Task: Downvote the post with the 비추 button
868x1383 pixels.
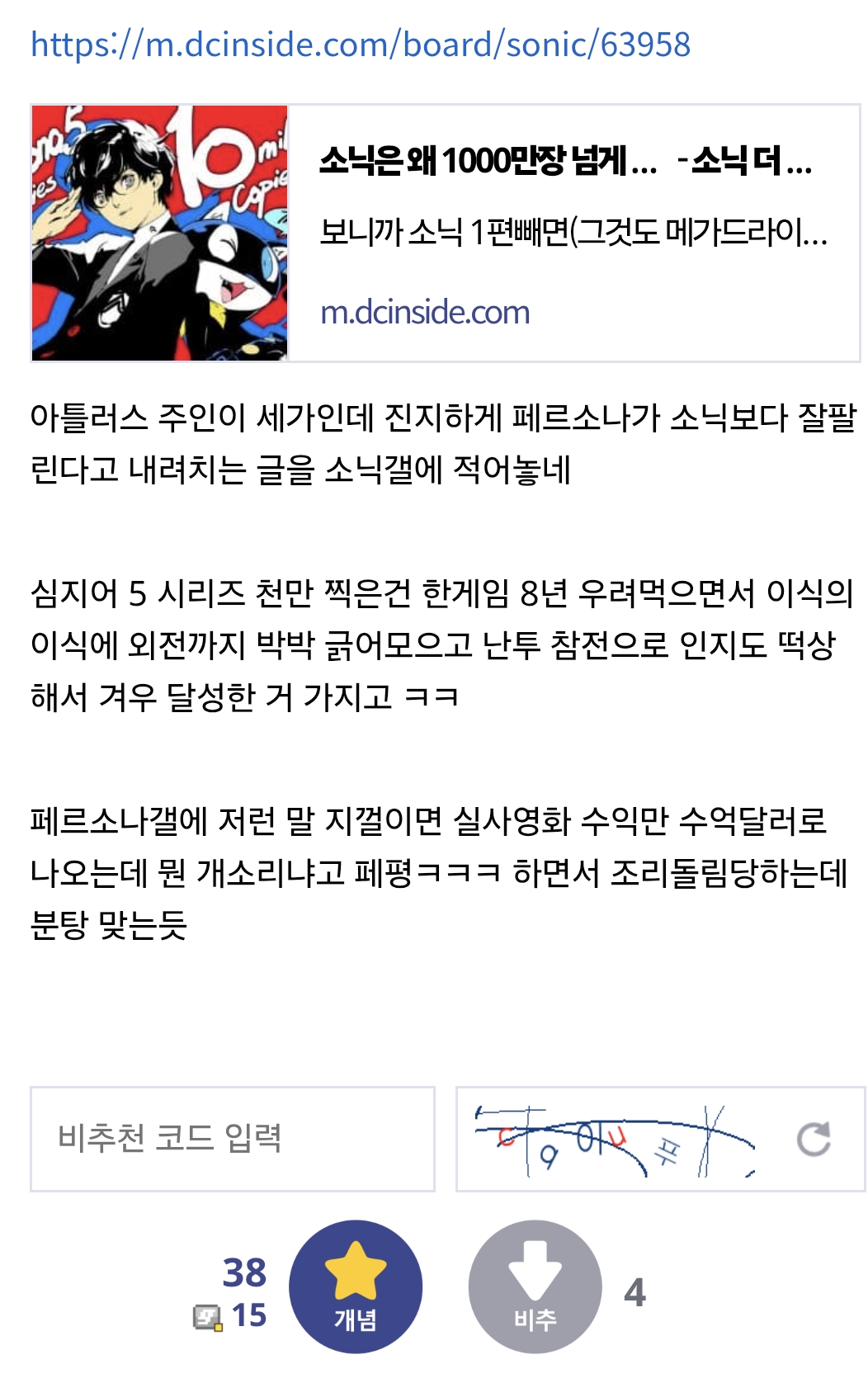Action: tap(535, 1286)
